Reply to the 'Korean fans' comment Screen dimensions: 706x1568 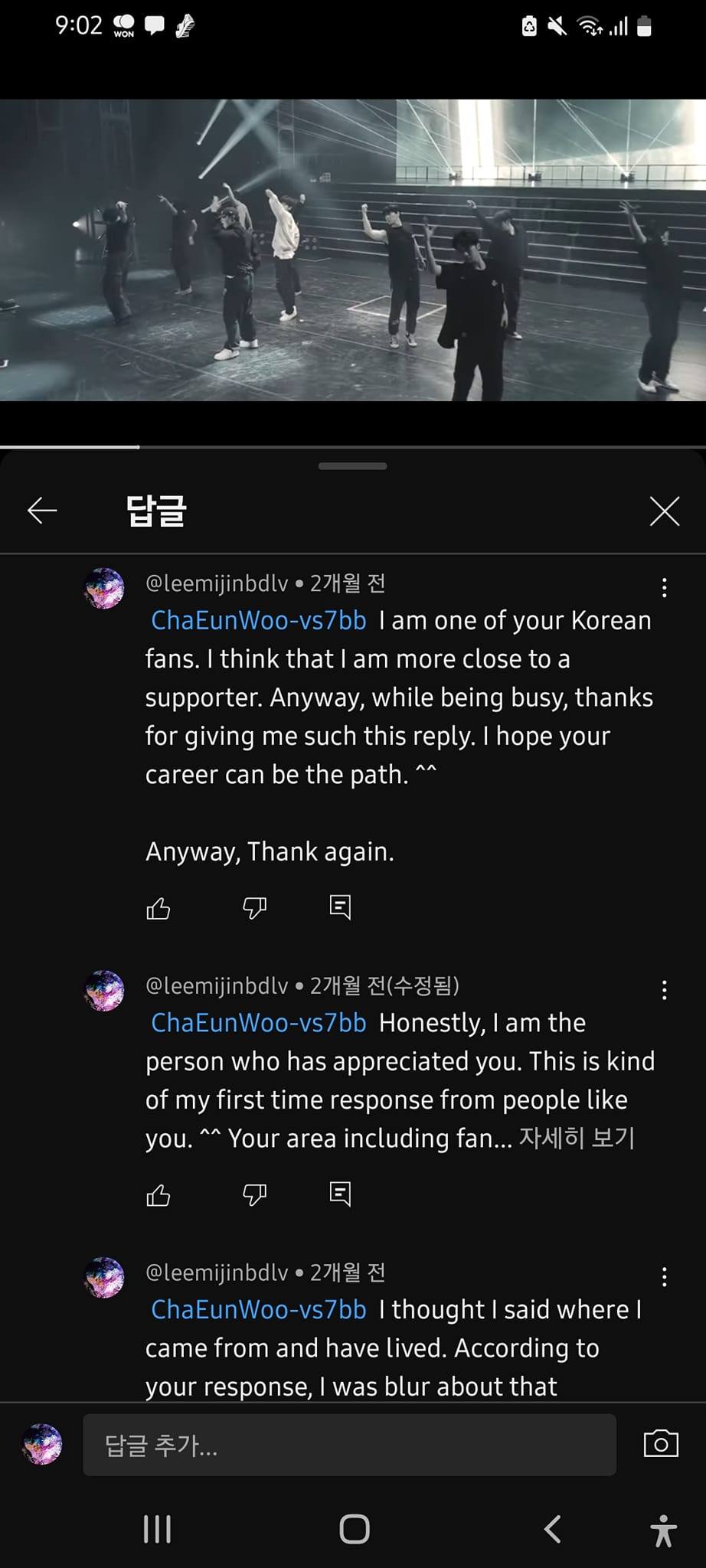click(340, 907)
